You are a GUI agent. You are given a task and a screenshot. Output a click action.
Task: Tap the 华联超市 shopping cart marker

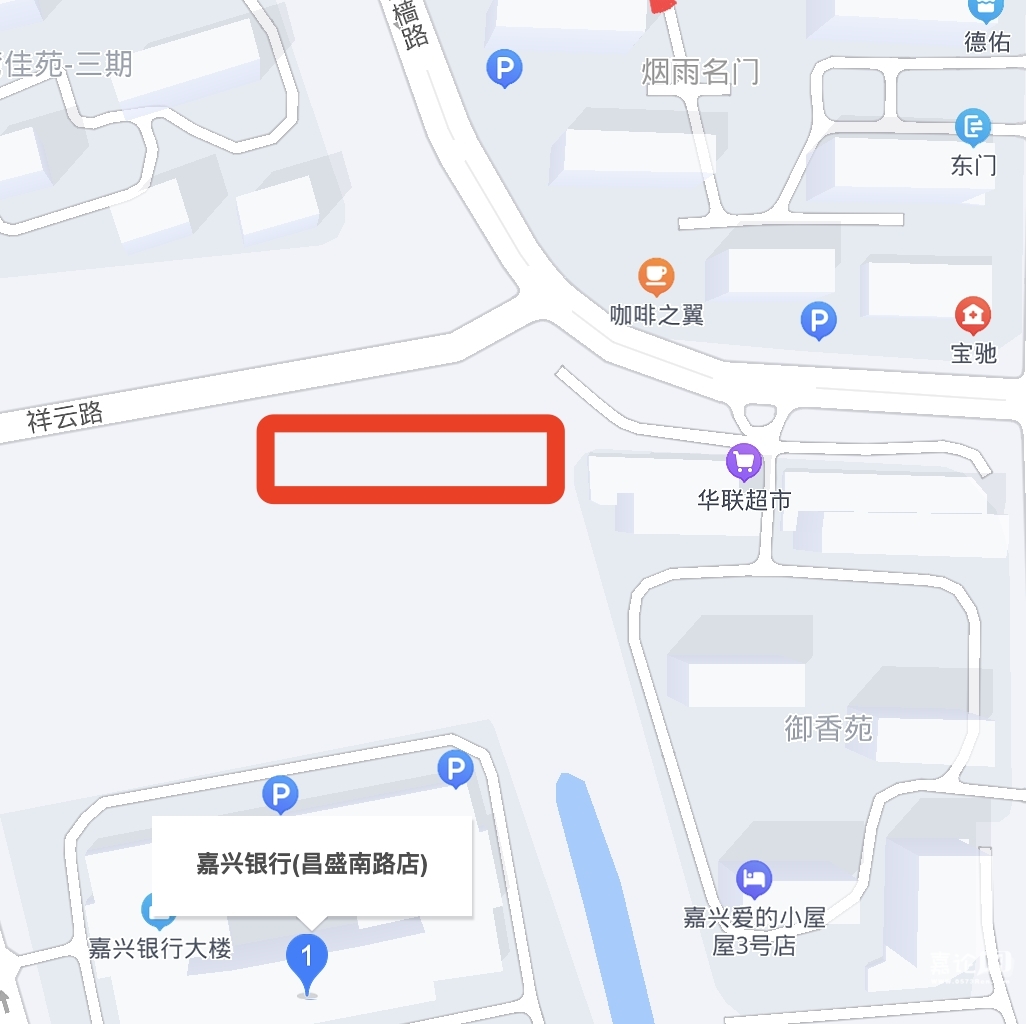point(743,462)
